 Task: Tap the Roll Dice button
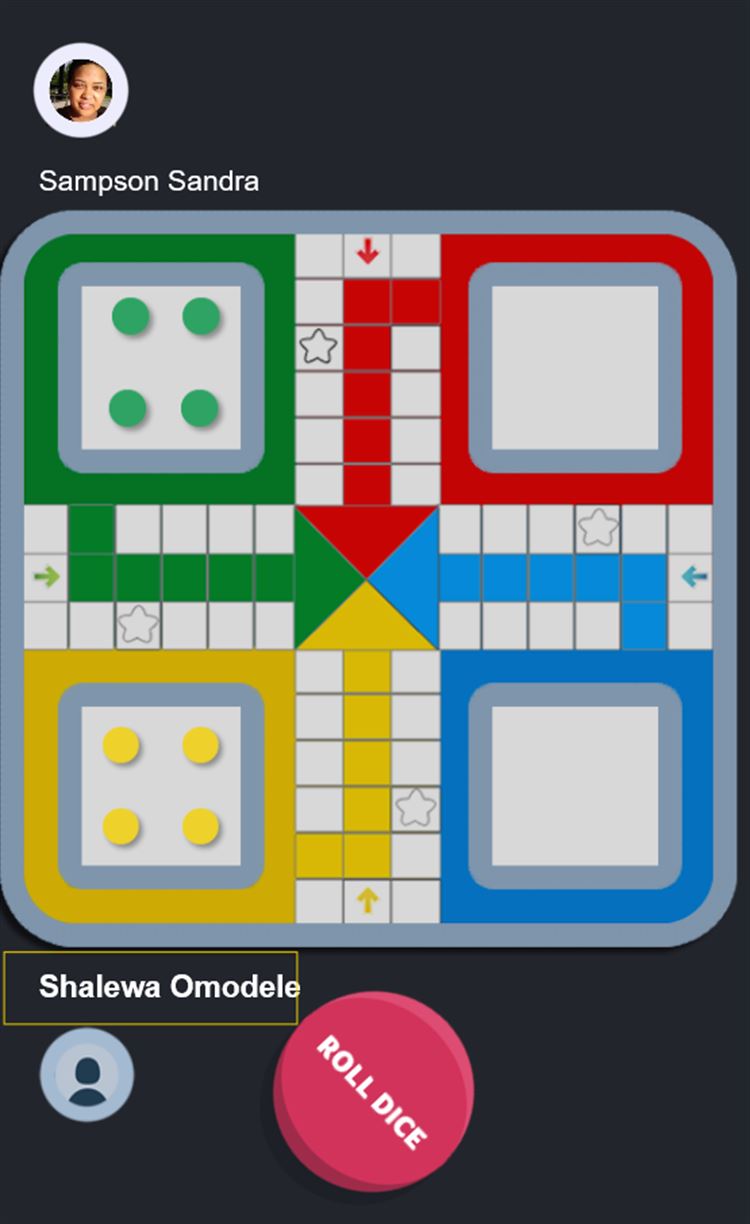tap(373, 1090)
